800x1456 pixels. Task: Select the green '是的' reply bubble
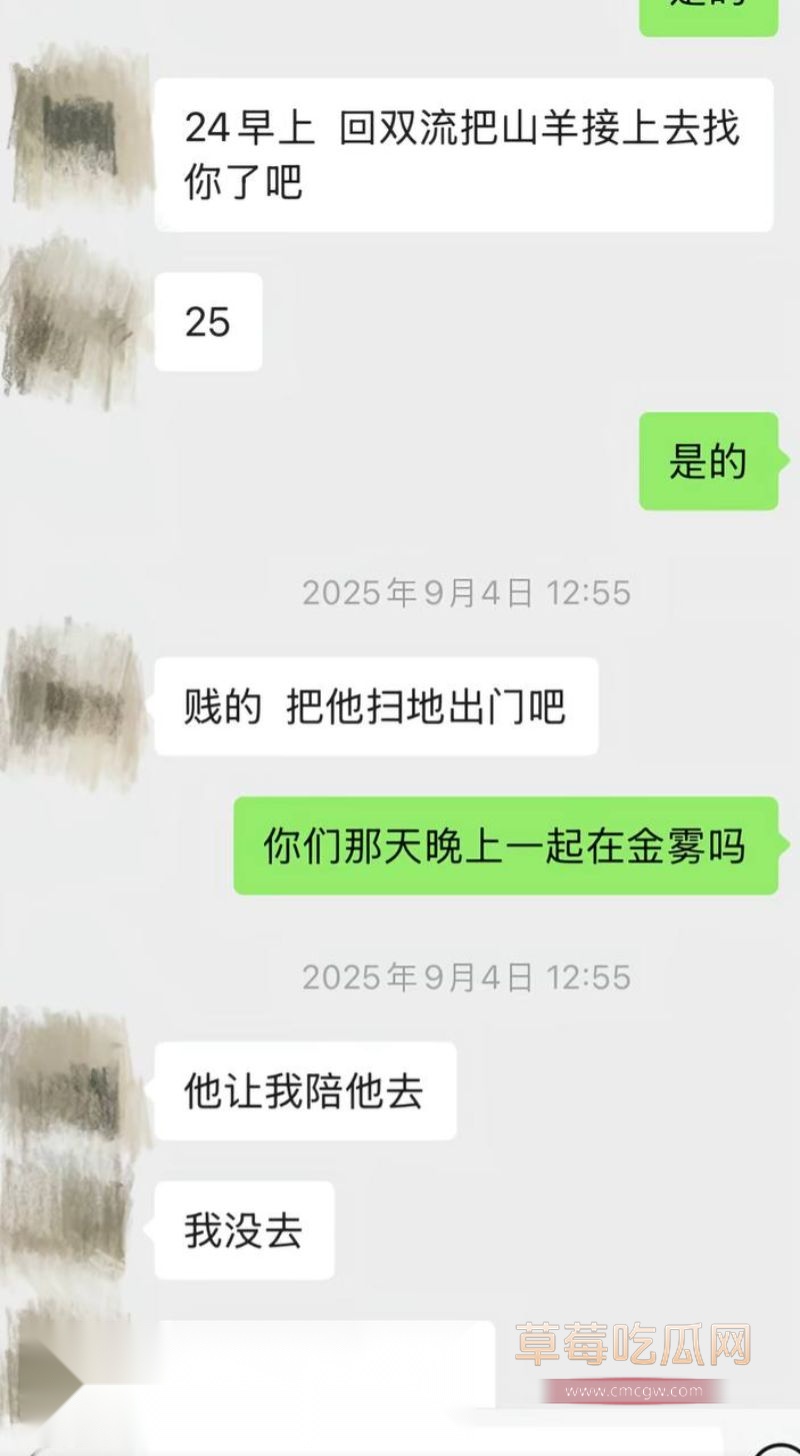[x=707, y=460]
